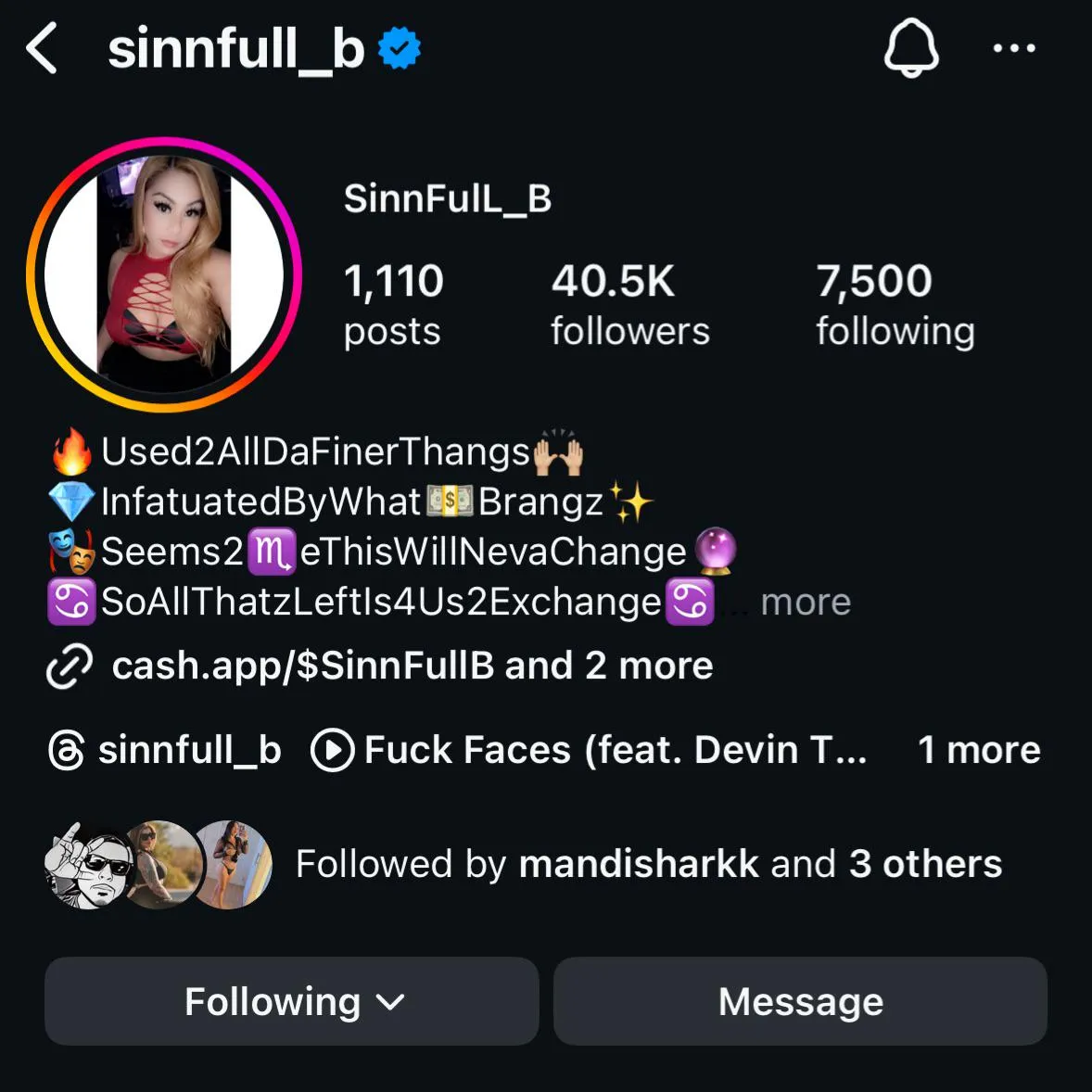Open the Following dropdown options
This screenshot has height=1092, width=1092.
pos(292,1001)
